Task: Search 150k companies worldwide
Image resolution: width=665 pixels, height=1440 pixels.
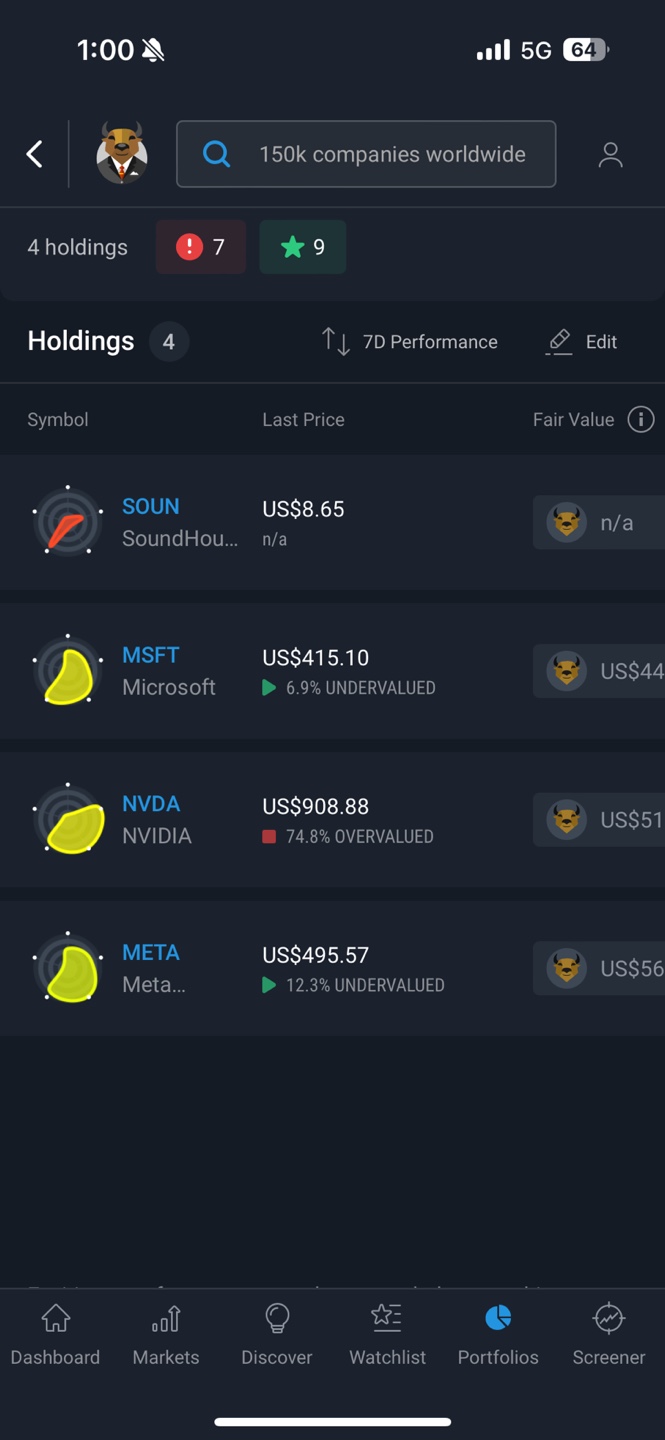Action: (x=366, y=154)
